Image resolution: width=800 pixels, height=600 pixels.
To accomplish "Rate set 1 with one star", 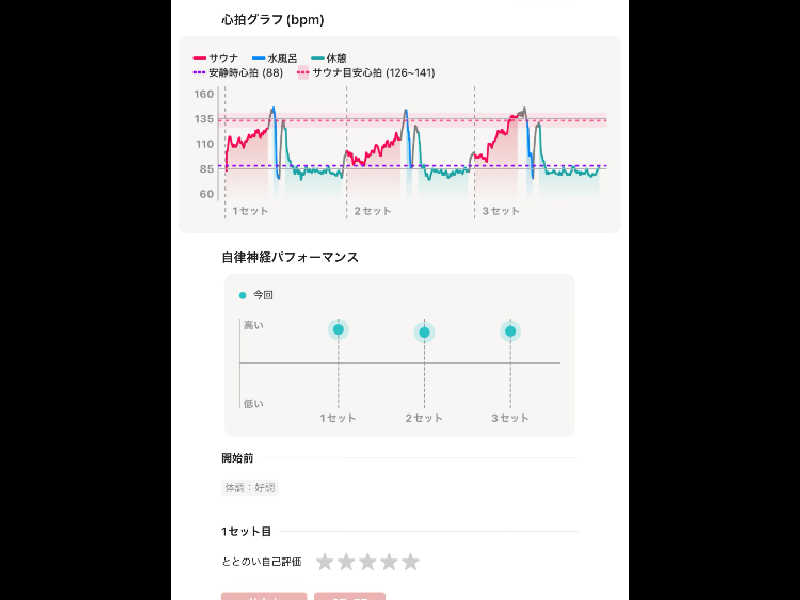I will pyautogui.click(x=324, y=562).
